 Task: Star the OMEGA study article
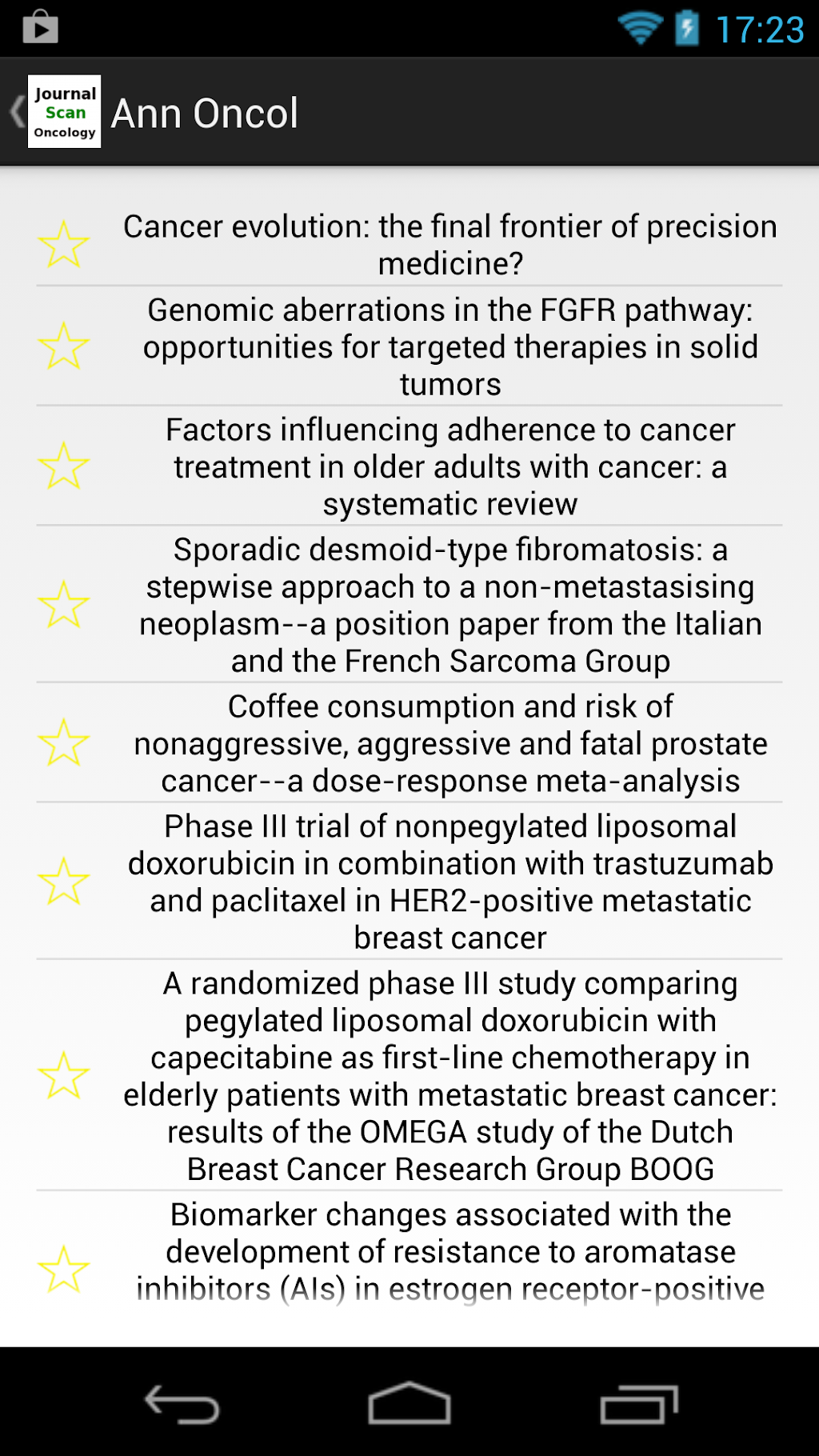(63, 1076)
